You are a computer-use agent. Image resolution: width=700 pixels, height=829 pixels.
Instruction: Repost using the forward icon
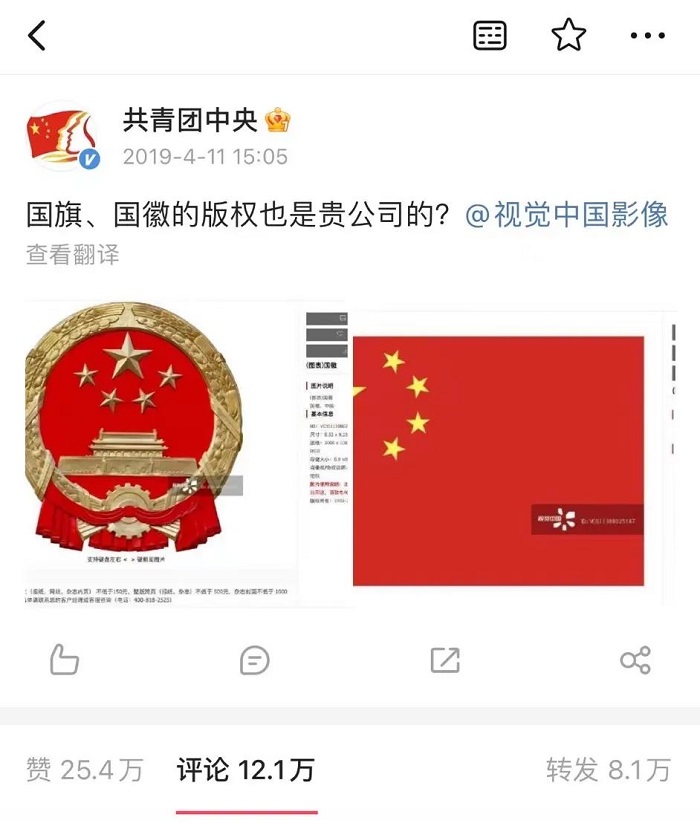tap(444, 660)
